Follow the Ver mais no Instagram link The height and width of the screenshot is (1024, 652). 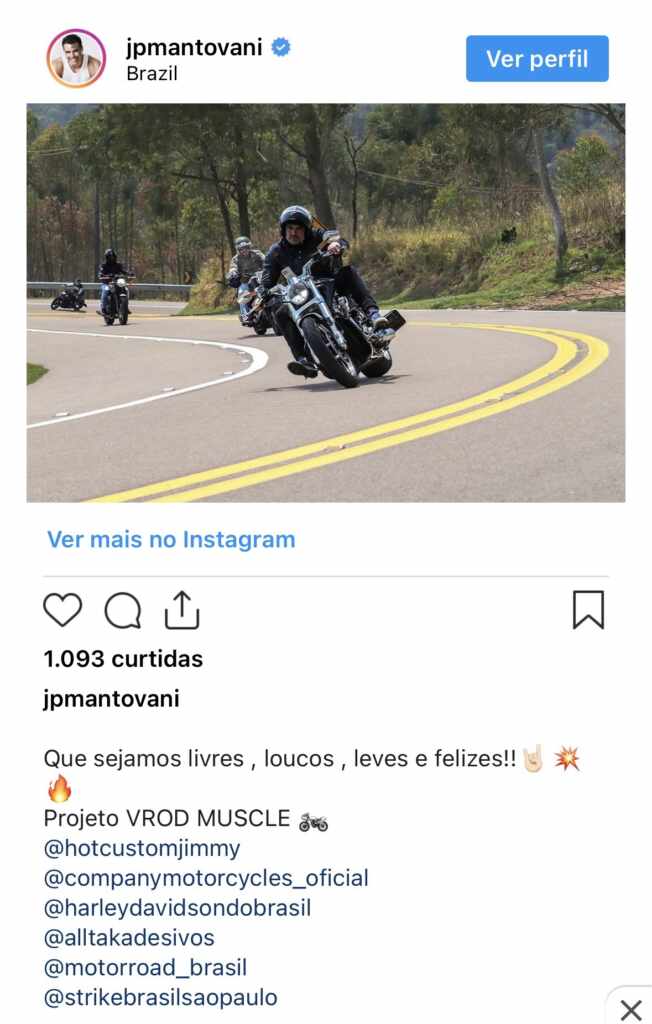(171, 540)
